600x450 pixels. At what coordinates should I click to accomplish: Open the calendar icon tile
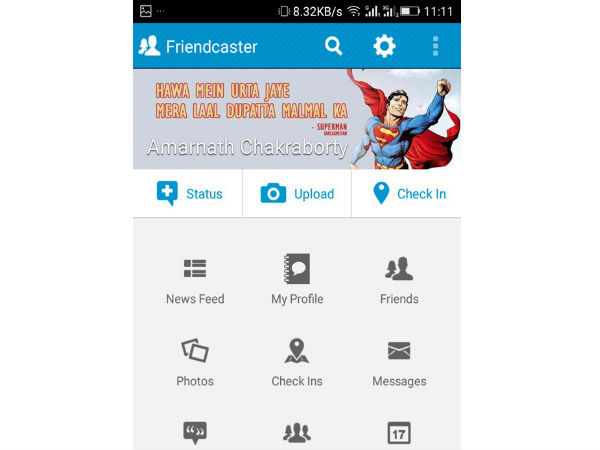399,432
